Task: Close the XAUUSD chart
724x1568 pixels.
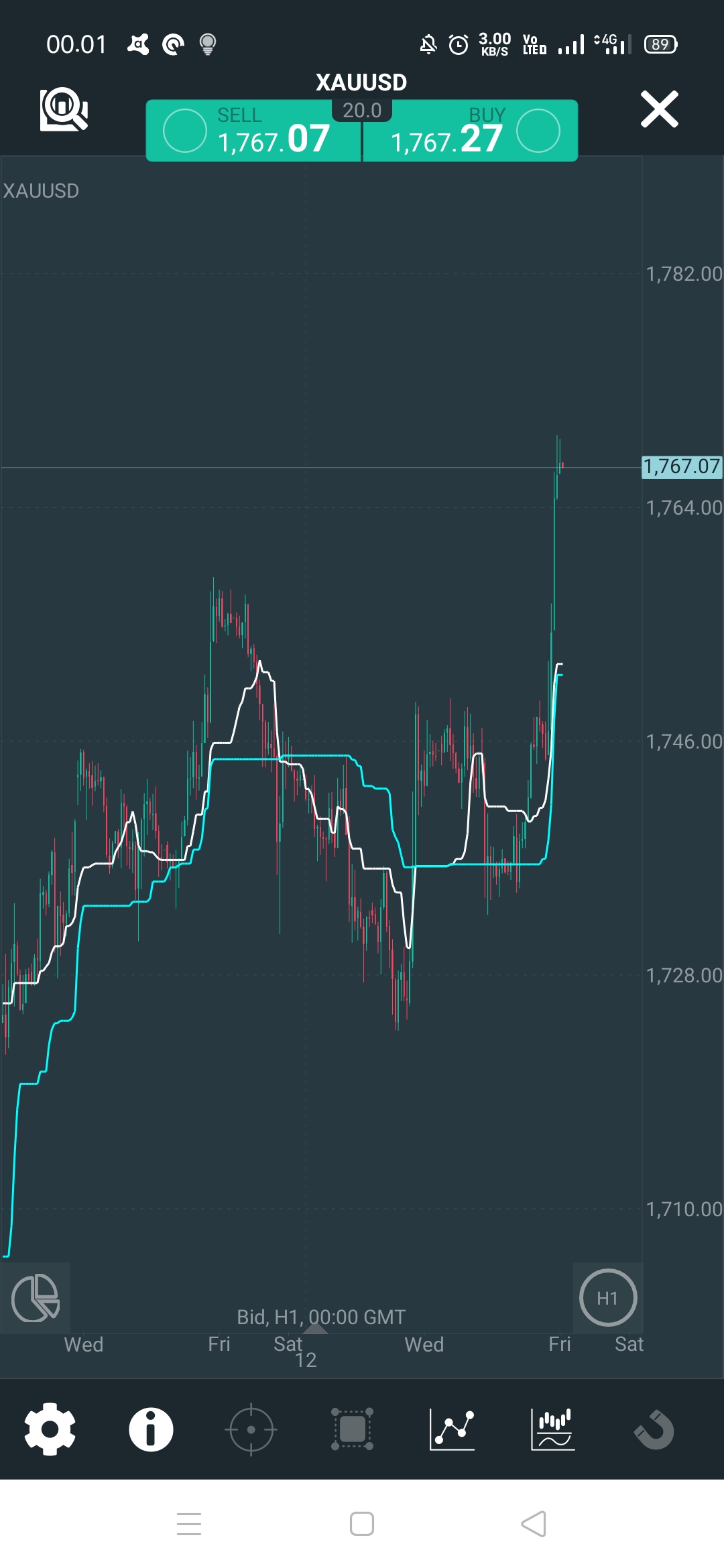Action: click(659, 109)
